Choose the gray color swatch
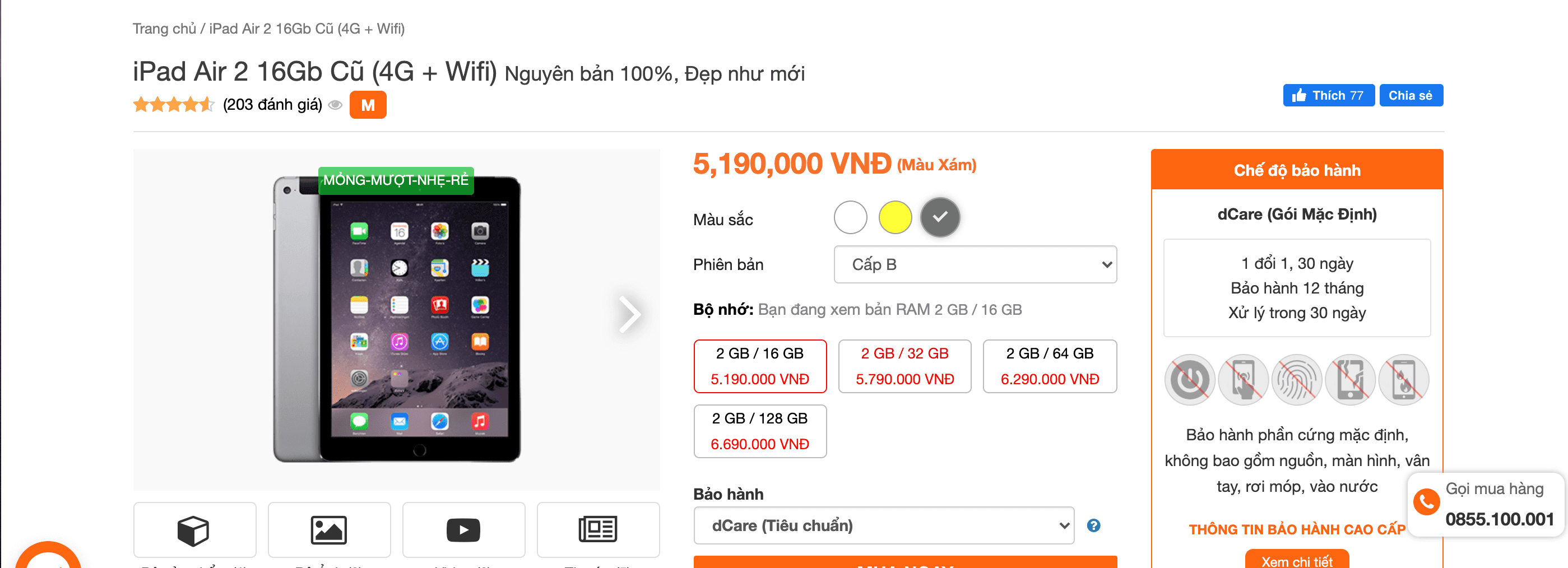The image size is (1568, 568). 939,218
